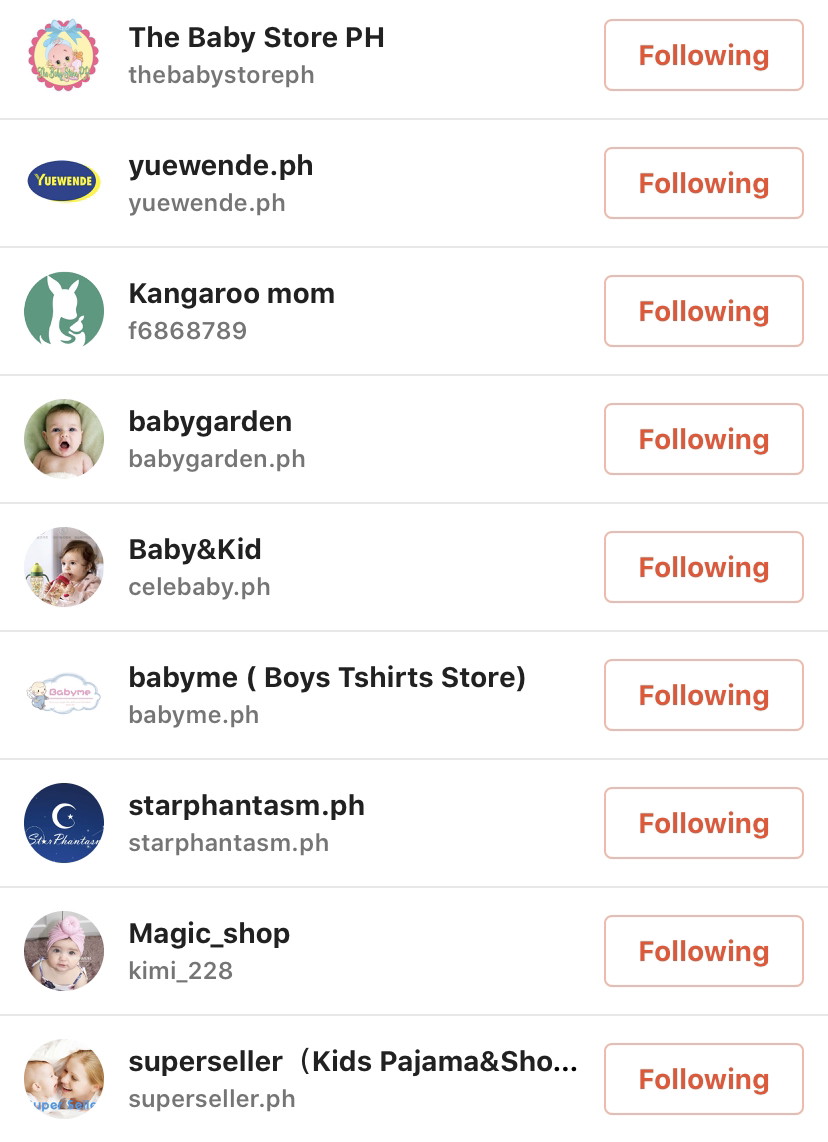Open the Baby&Kid shop

[x=195, y=550]
